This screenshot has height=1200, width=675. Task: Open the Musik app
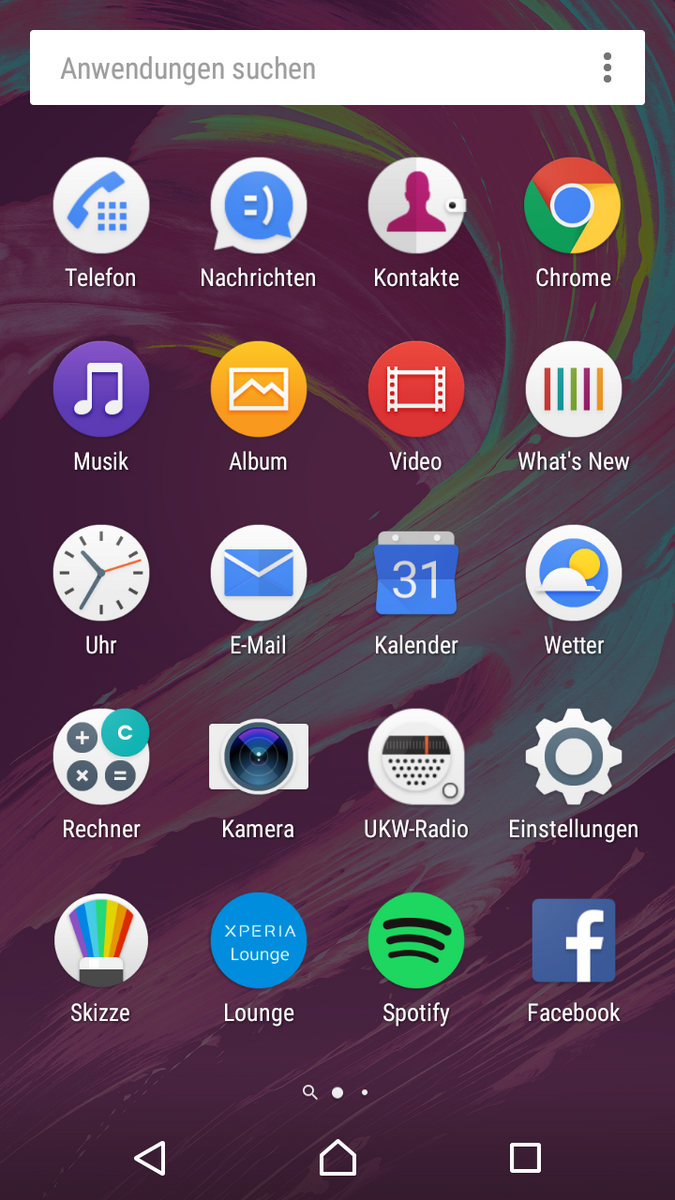[x=101, y=390]
